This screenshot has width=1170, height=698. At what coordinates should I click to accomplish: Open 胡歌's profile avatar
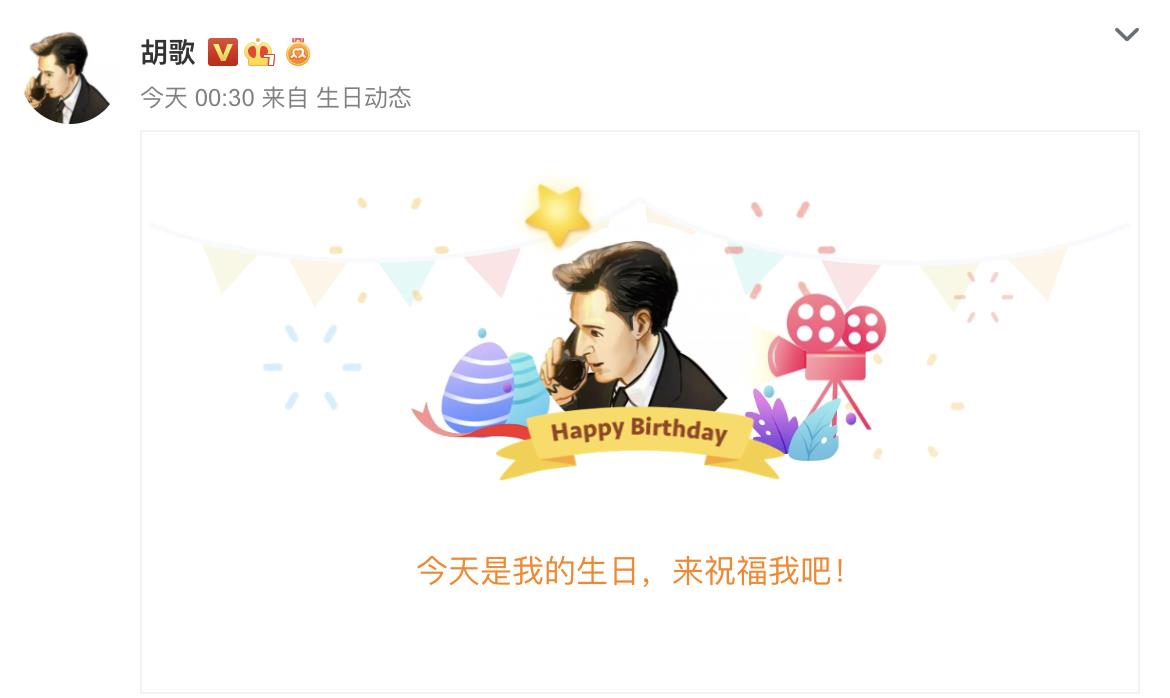click(69, 77)
